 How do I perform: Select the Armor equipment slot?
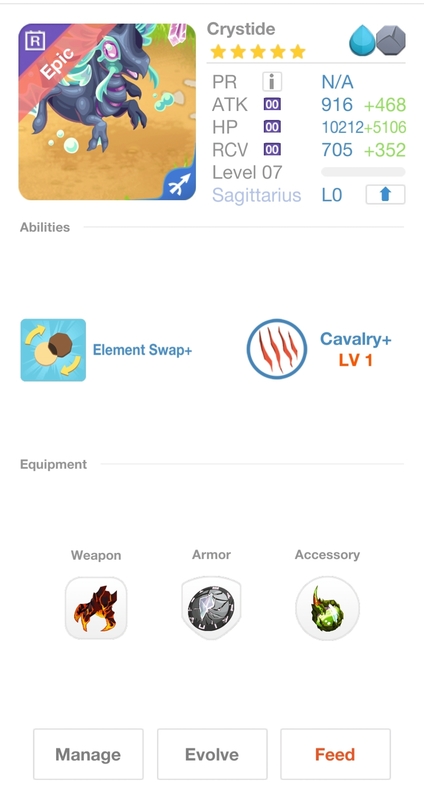(211, 608)
